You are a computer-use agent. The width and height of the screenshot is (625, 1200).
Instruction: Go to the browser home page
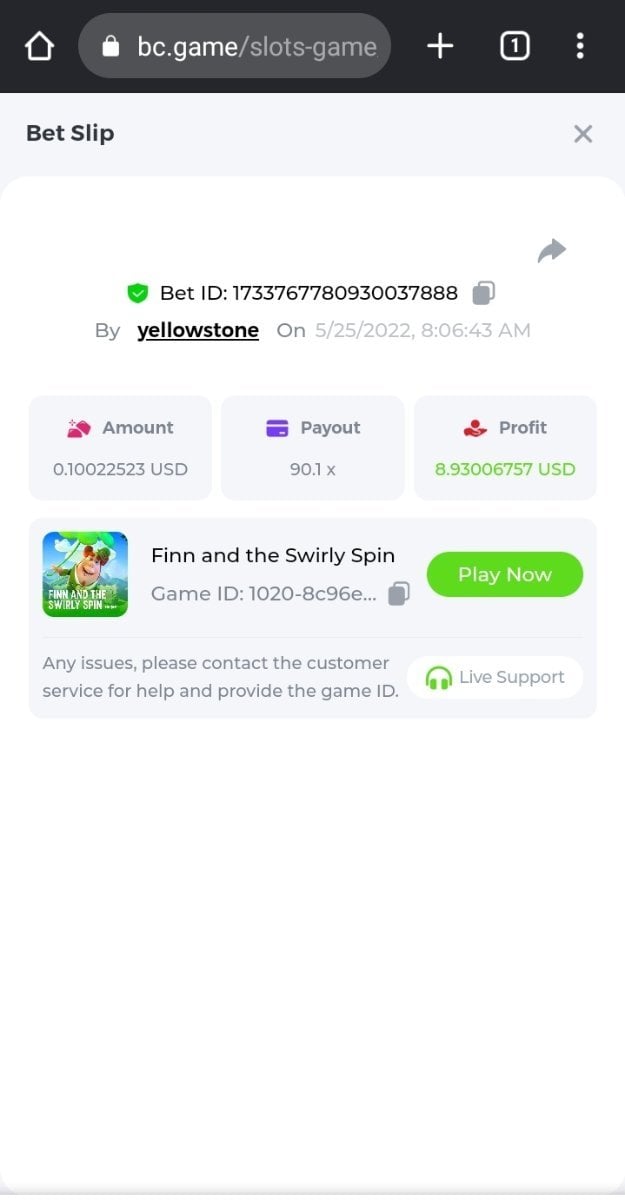(39, 46)
